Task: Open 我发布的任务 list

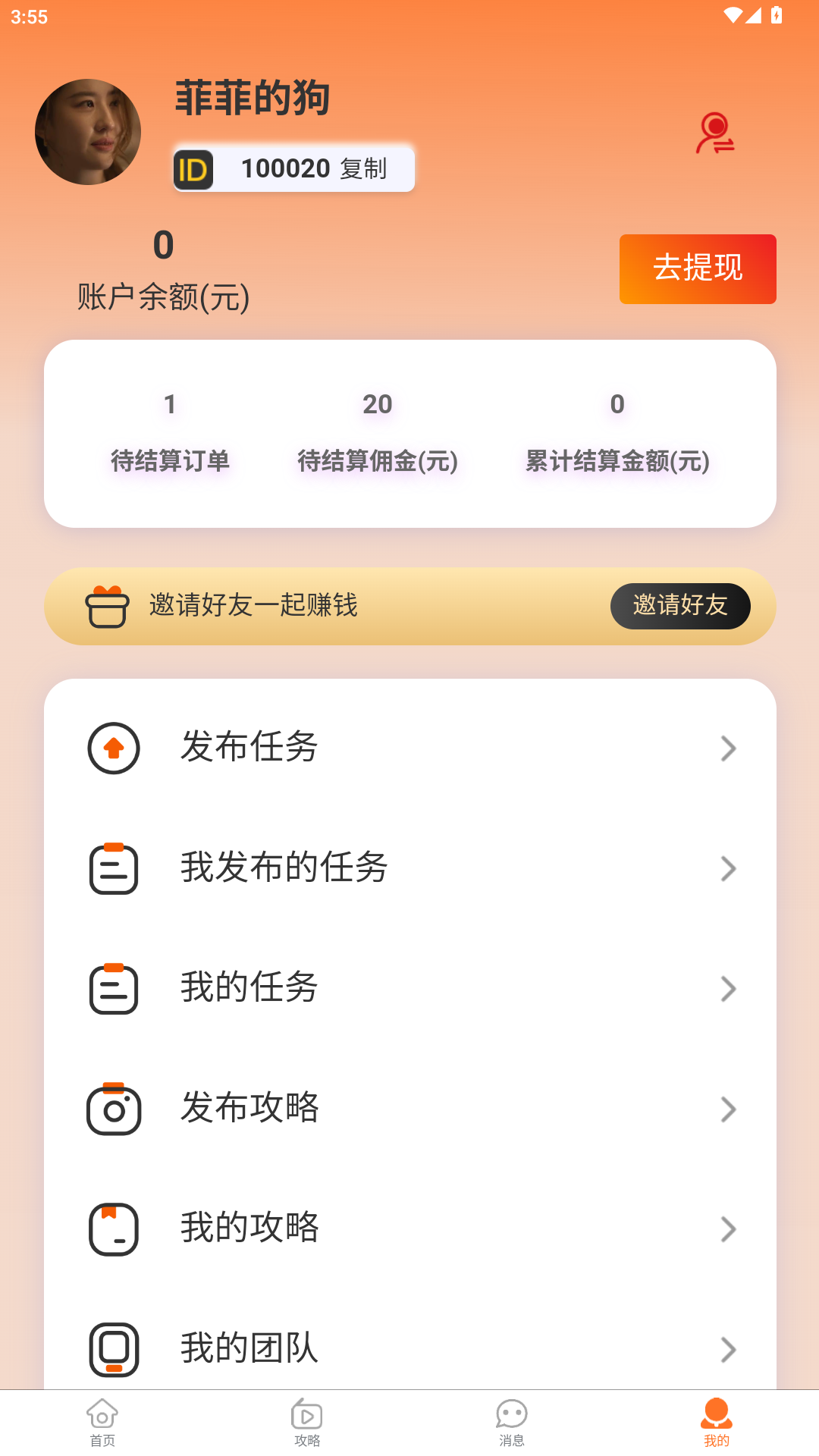Action: click(409, 868)
